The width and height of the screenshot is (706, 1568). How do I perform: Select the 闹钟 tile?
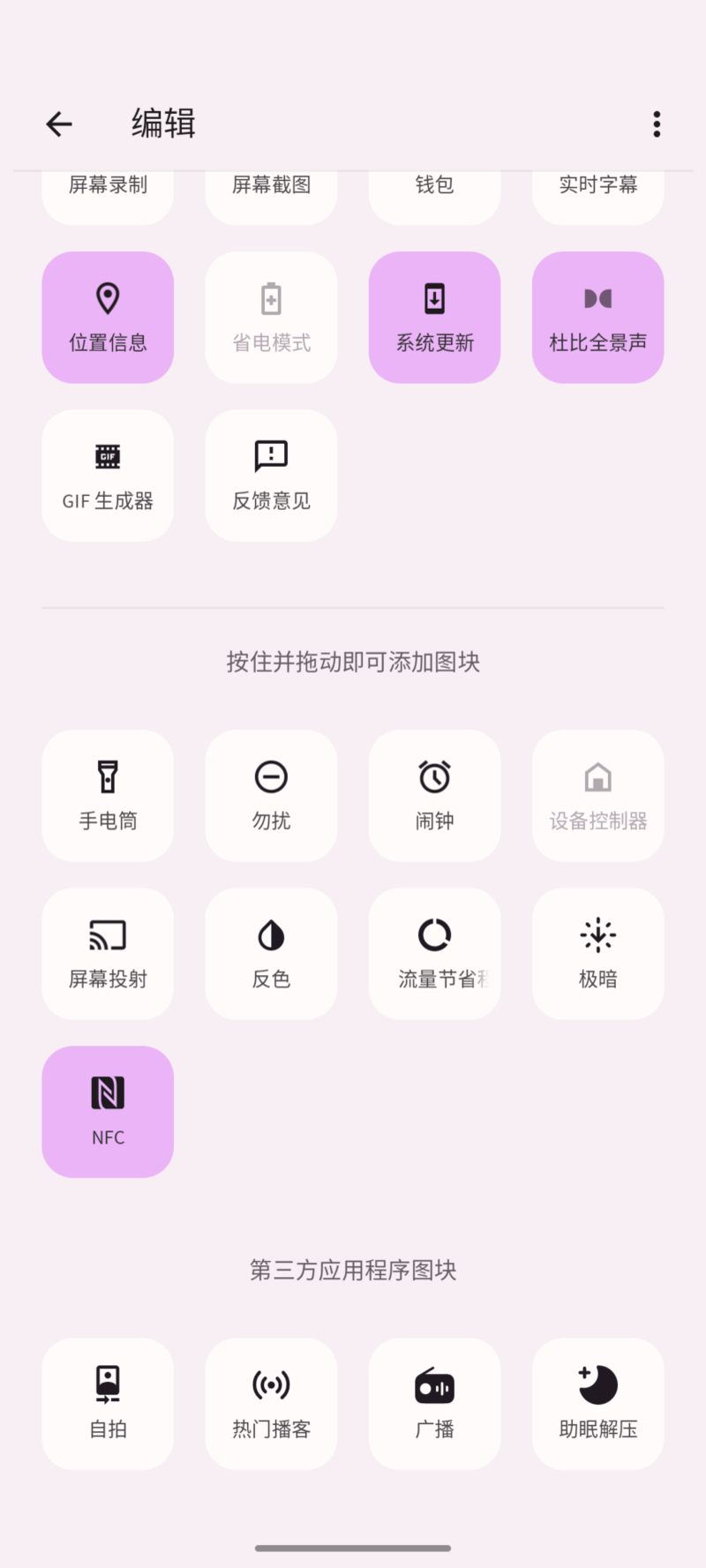click(x=434, y=795)
